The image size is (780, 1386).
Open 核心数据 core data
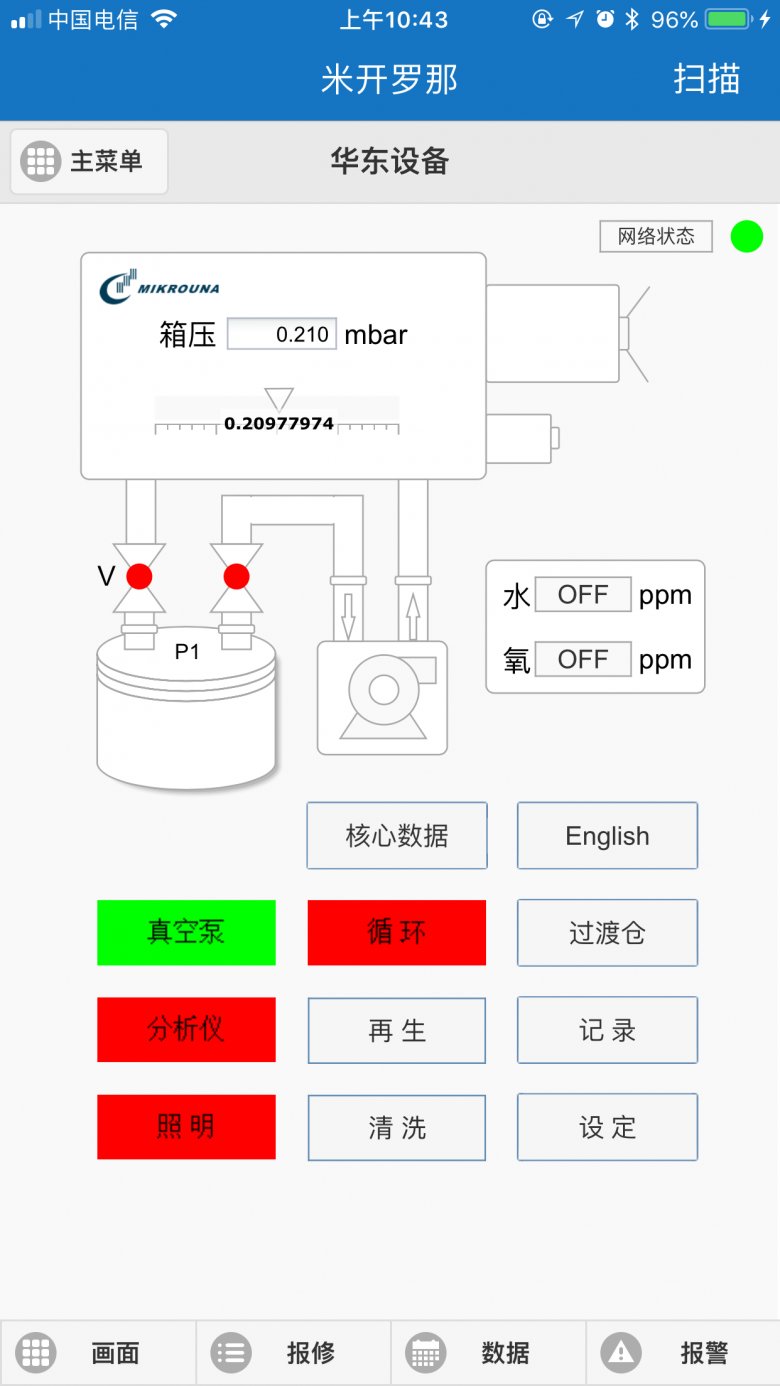397,836
